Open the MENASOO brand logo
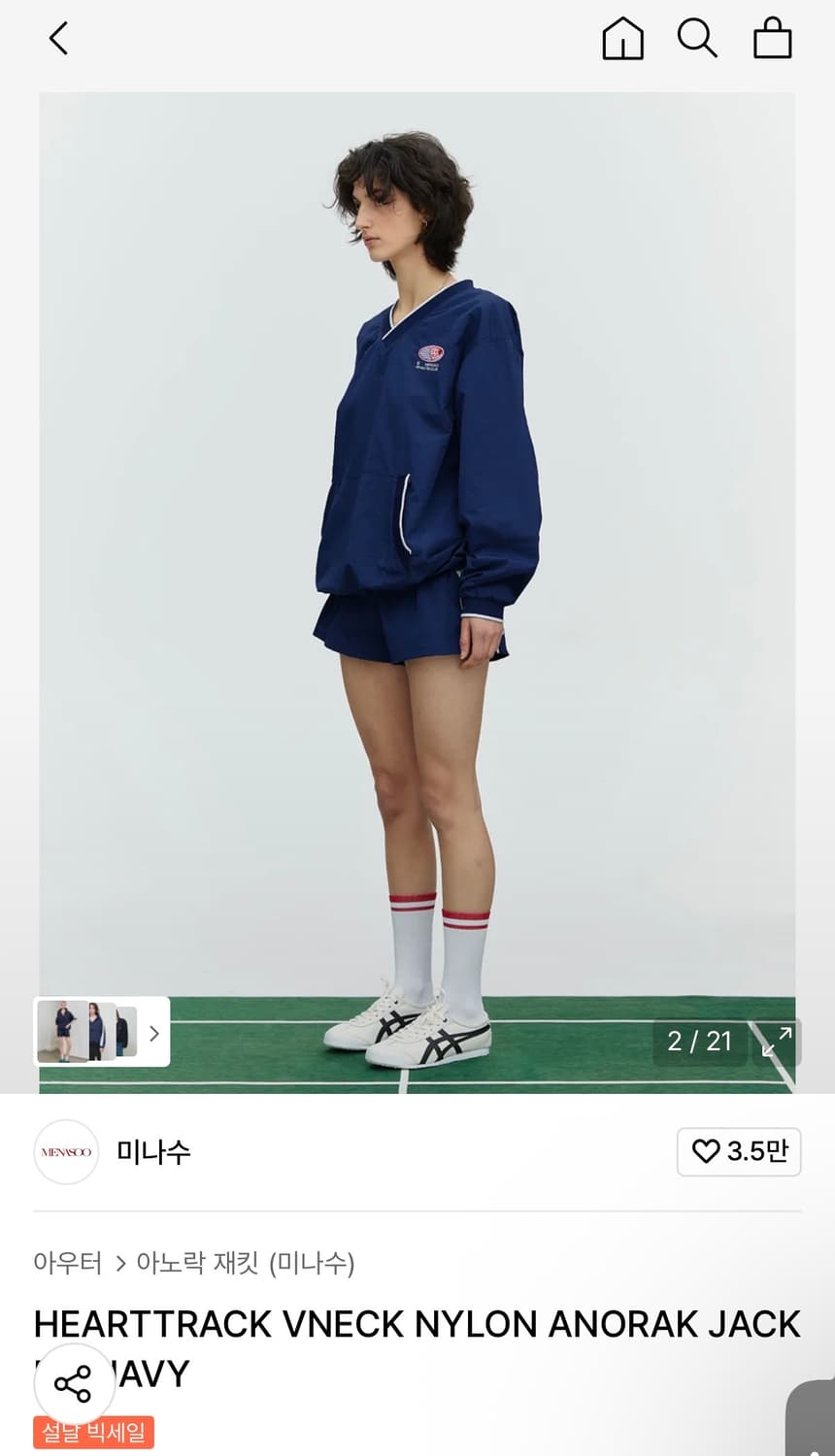Screen dimensions: 835x1456 click(66, 1152)
